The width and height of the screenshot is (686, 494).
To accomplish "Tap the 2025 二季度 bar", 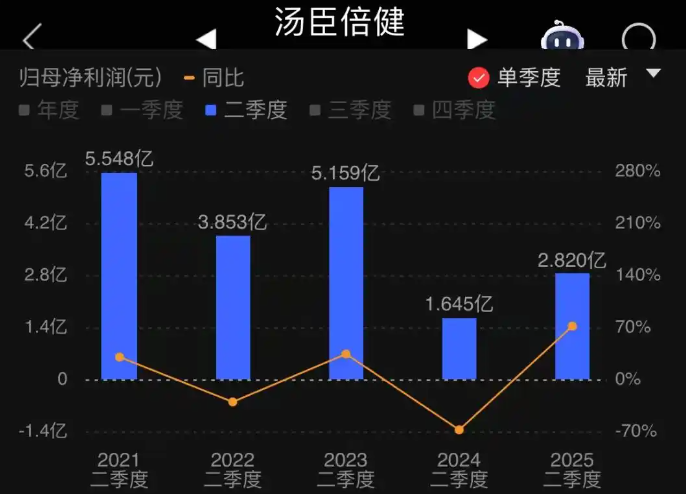I will click(x=572, y=326).
